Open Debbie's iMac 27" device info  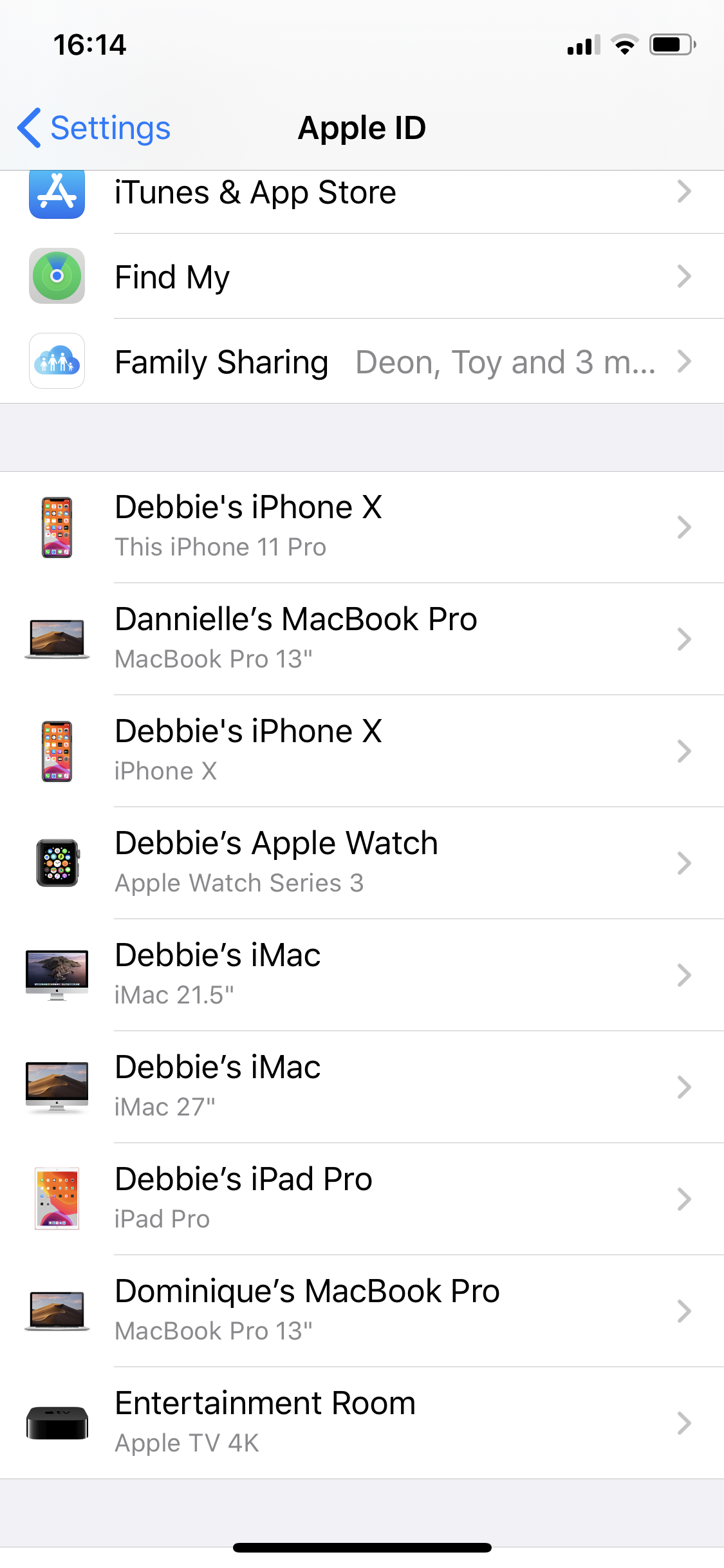(360, 1087)
